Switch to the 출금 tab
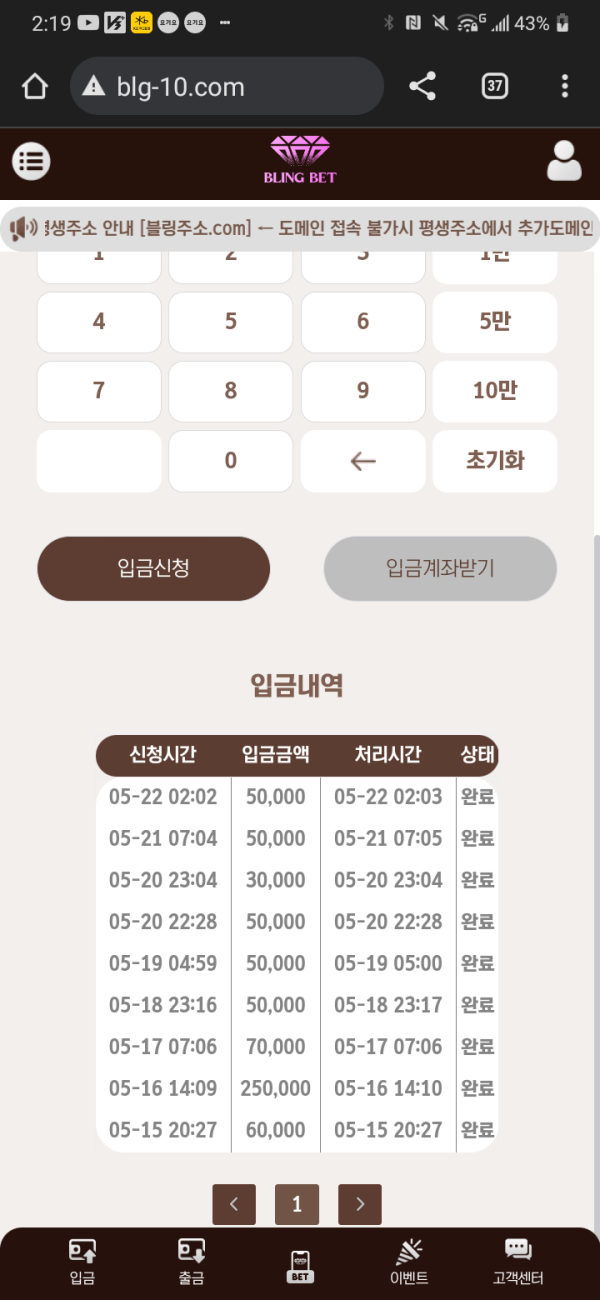The image size is (600, 1300). tap(191, 1261)
